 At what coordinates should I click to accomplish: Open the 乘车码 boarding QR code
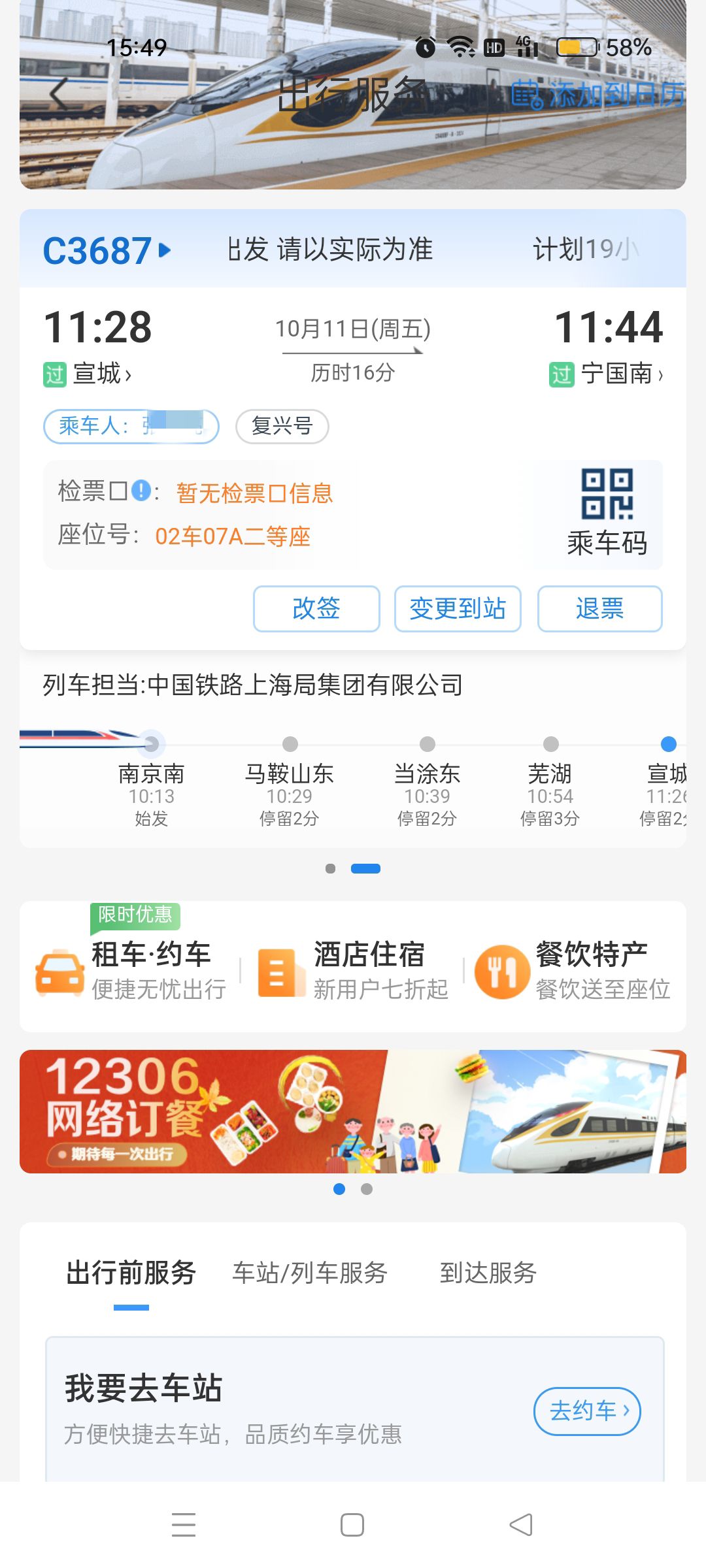[607, 514]
